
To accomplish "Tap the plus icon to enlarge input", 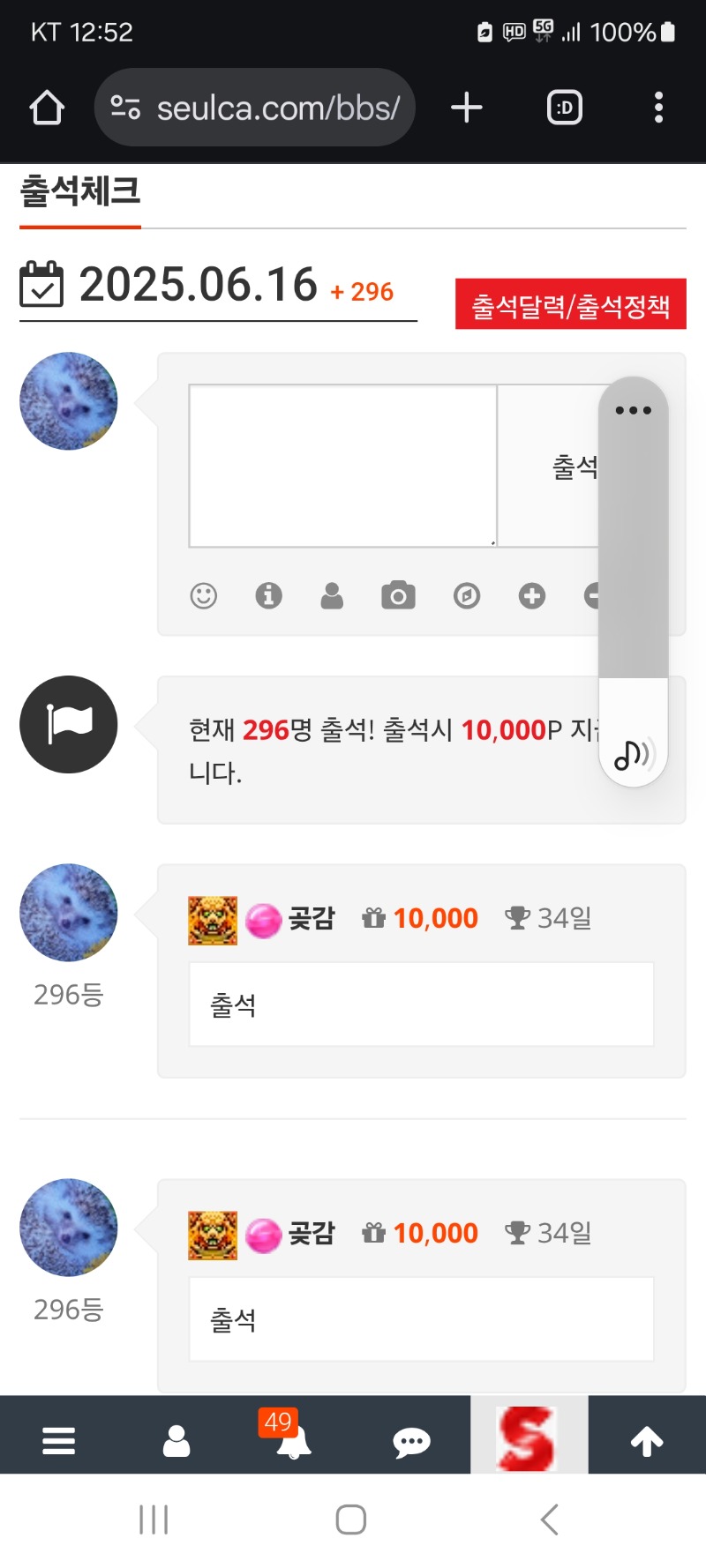I will (531, 596).
